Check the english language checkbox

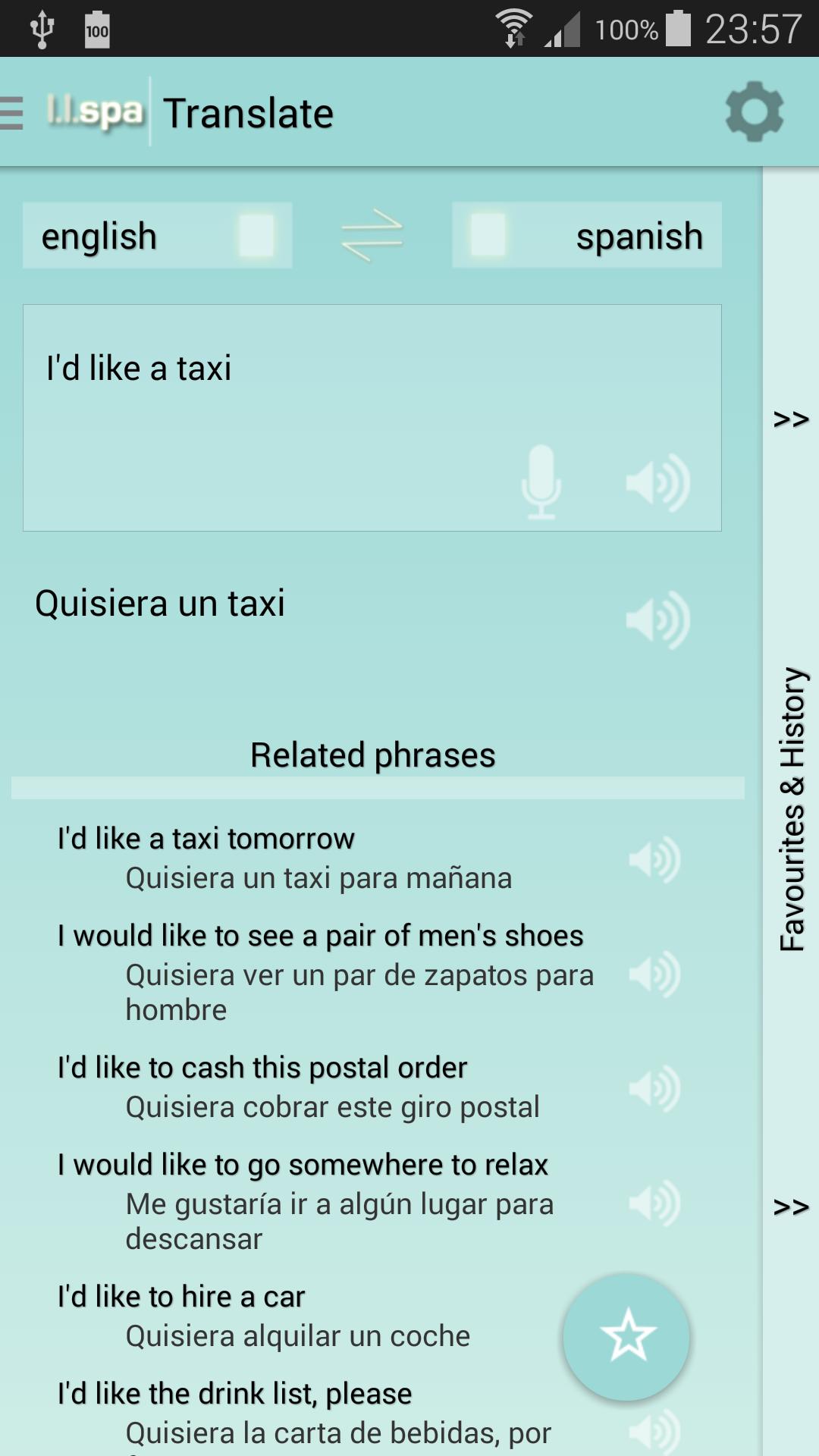pos(258,235)
